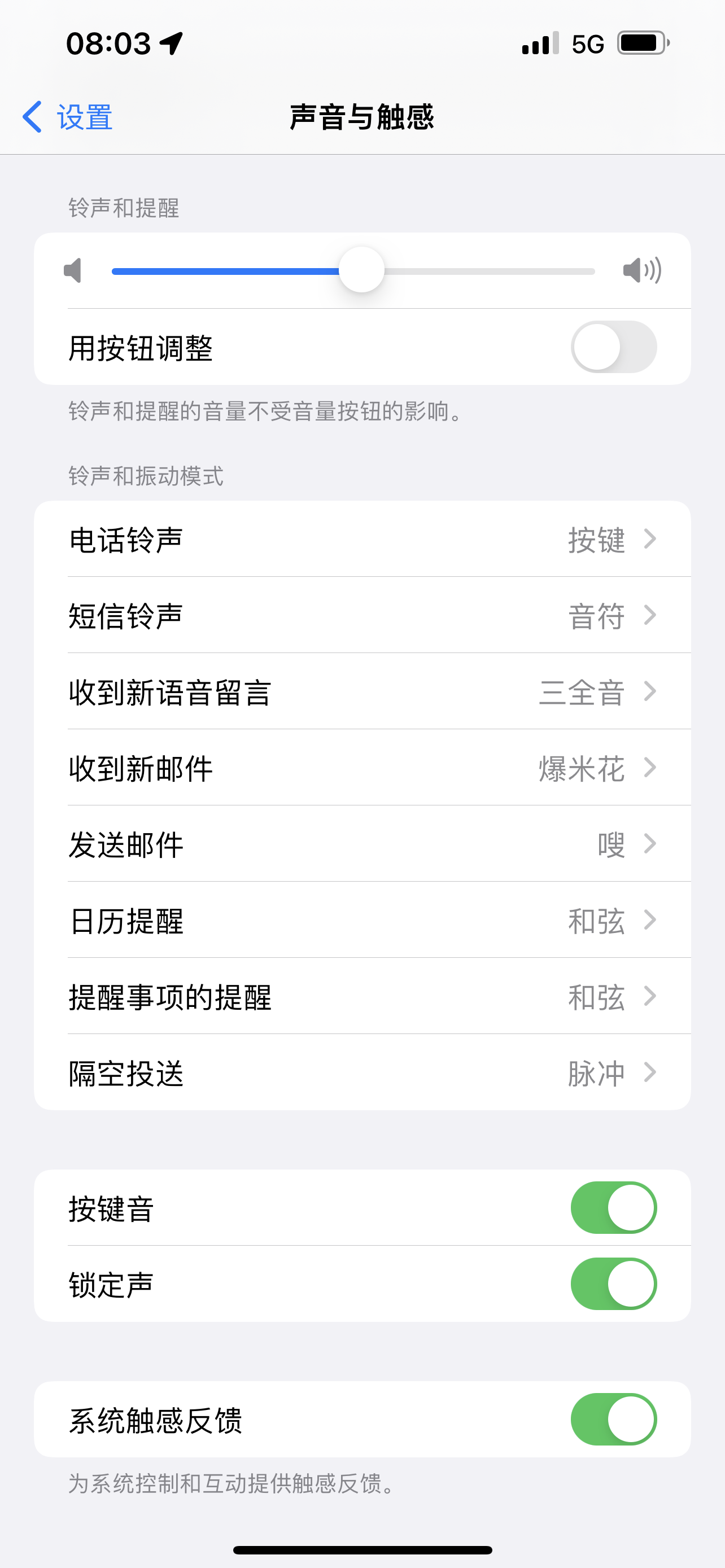Choose 日历提醒 alert sound
Viewport: 725px width, 1568px height.
[x=362, y=921]
